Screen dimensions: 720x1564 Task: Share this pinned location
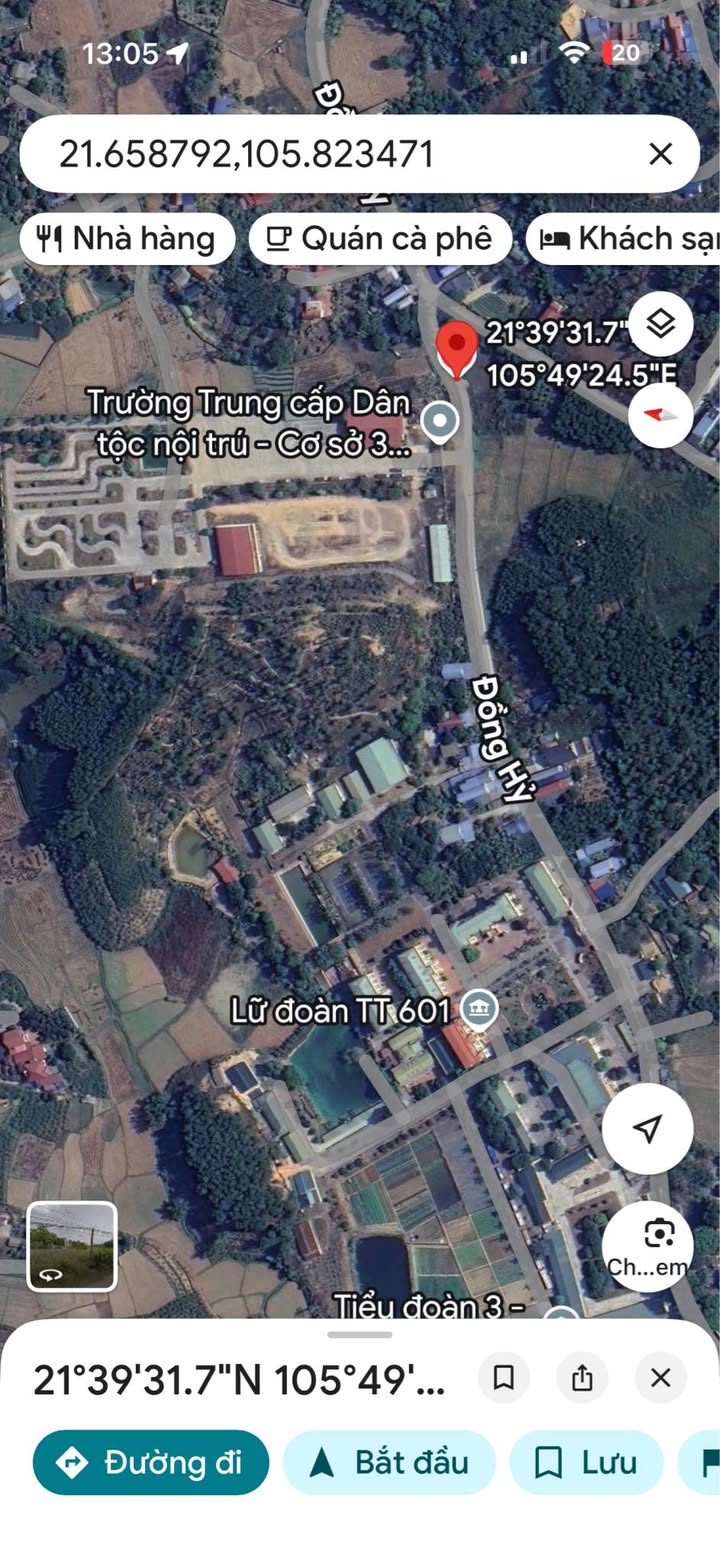[x=582, y=1379]
